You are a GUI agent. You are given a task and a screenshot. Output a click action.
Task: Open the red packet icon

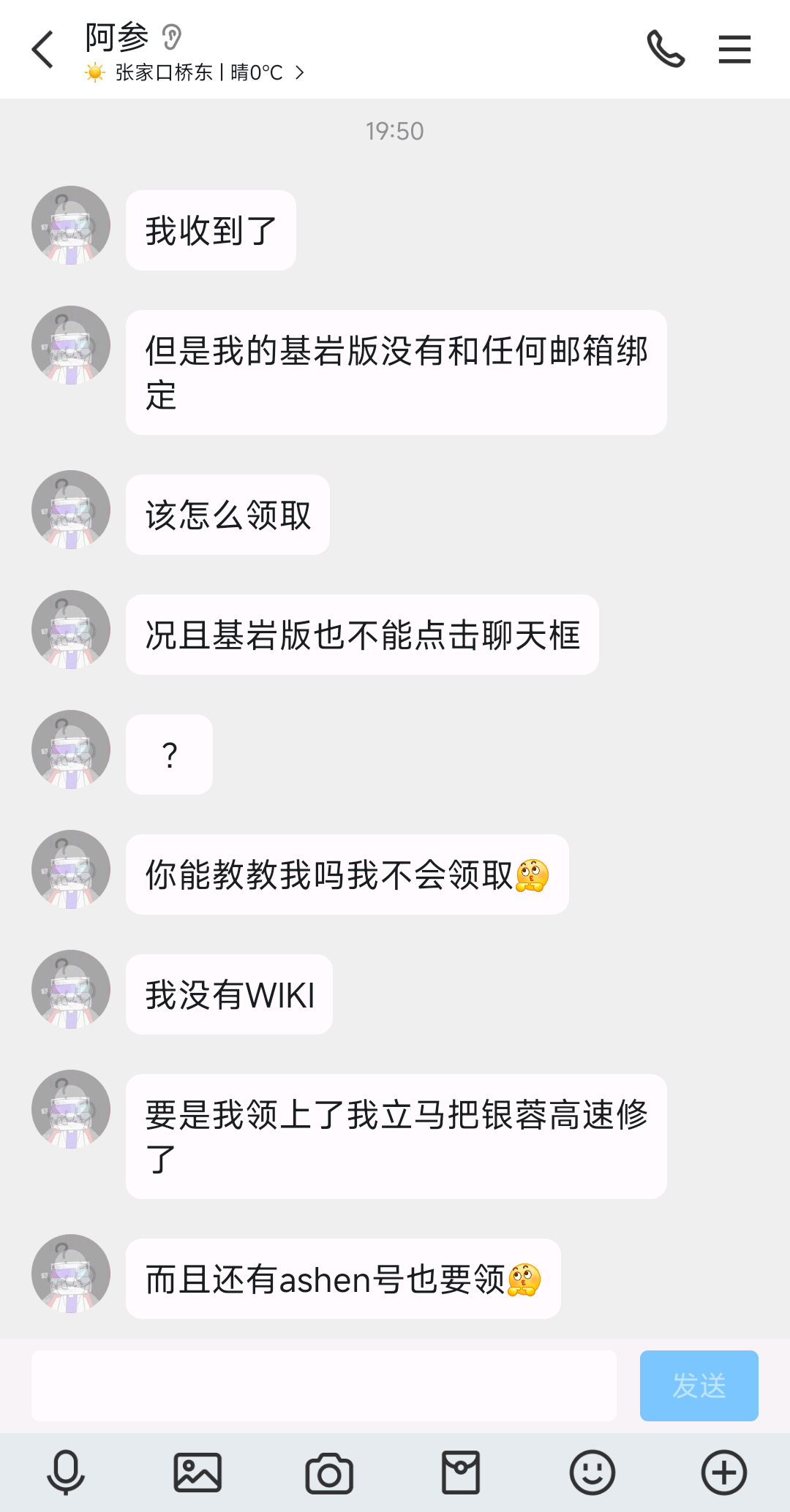click(x=461, y=1472)
